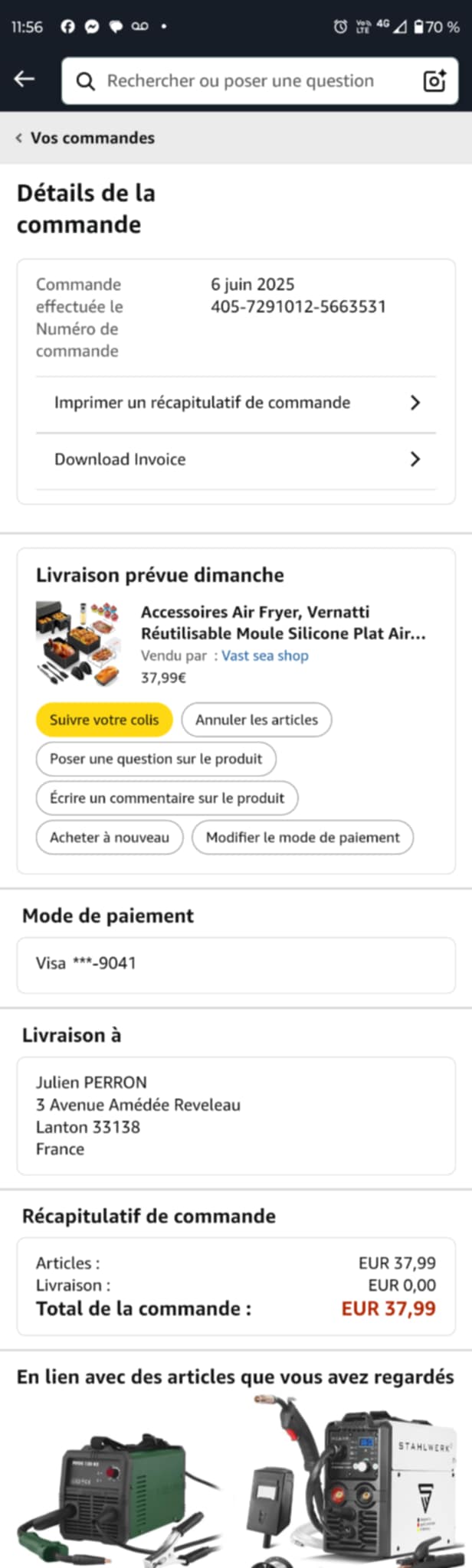Open the Download Invoice row
The image size is (472, 1568).
(x=236, y=459)
